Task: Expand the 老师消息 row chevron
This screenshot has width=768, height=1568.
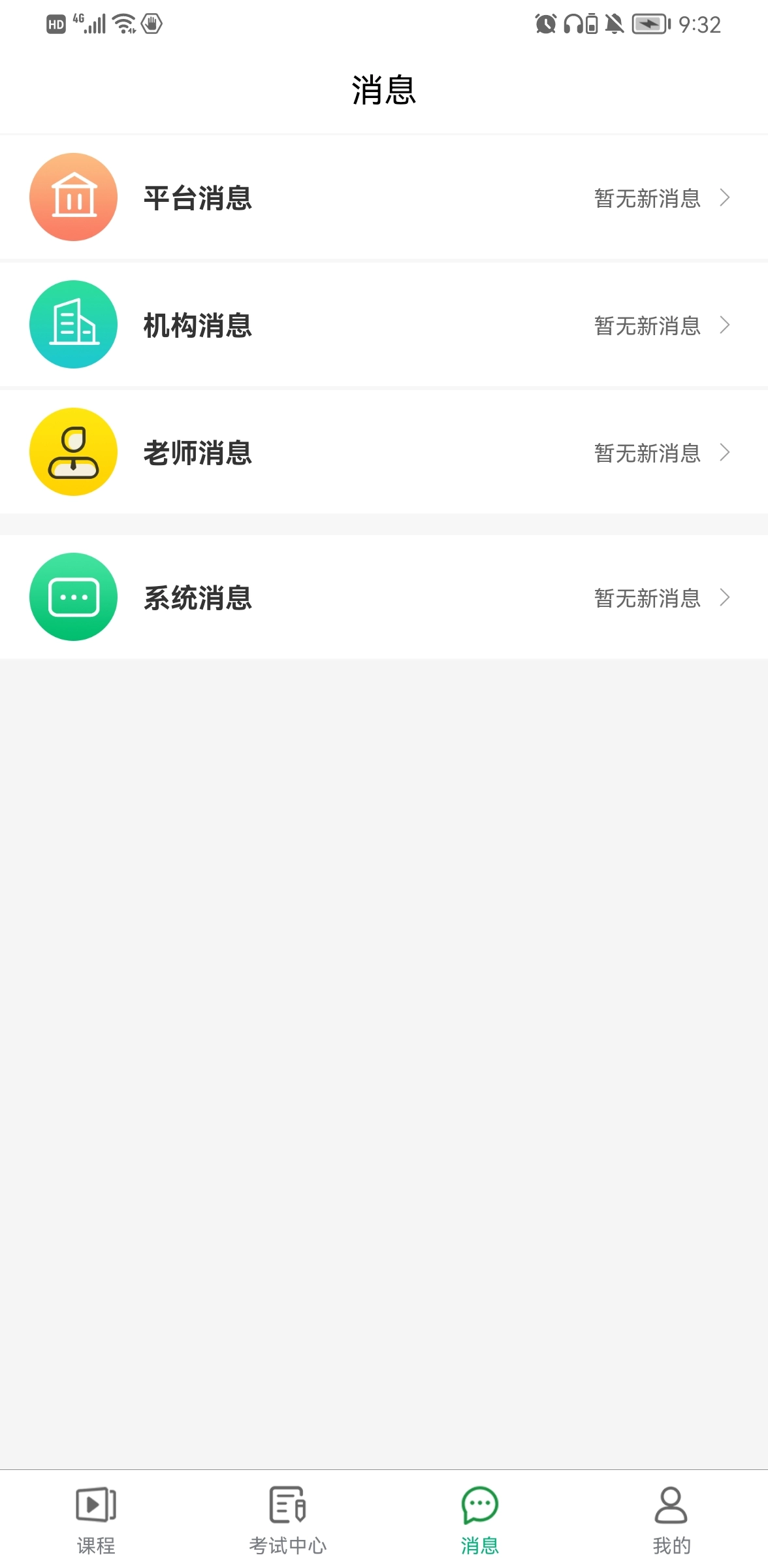Action: 725,451
